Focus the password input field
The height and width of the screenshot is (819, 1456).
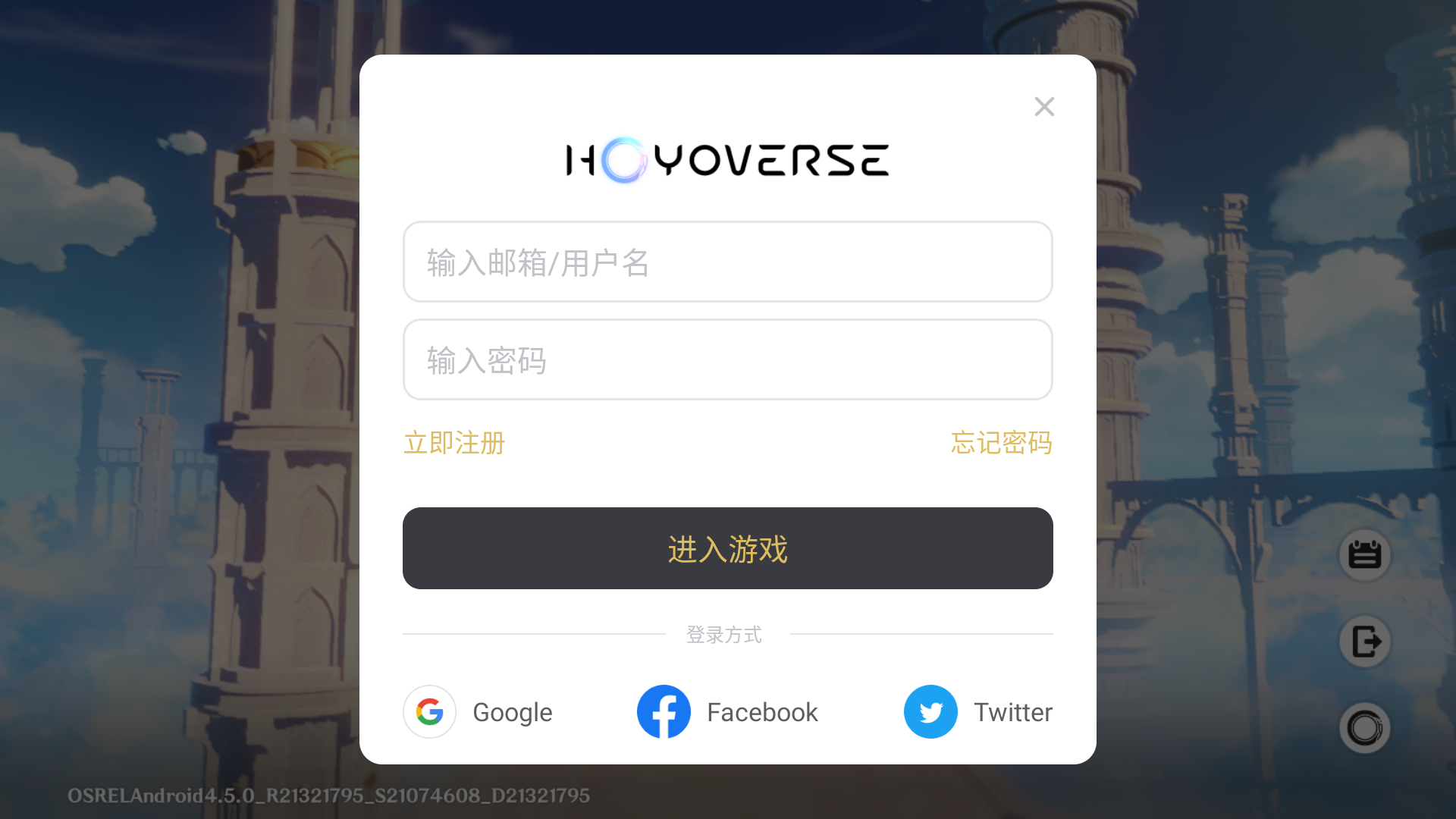point(727,360)
